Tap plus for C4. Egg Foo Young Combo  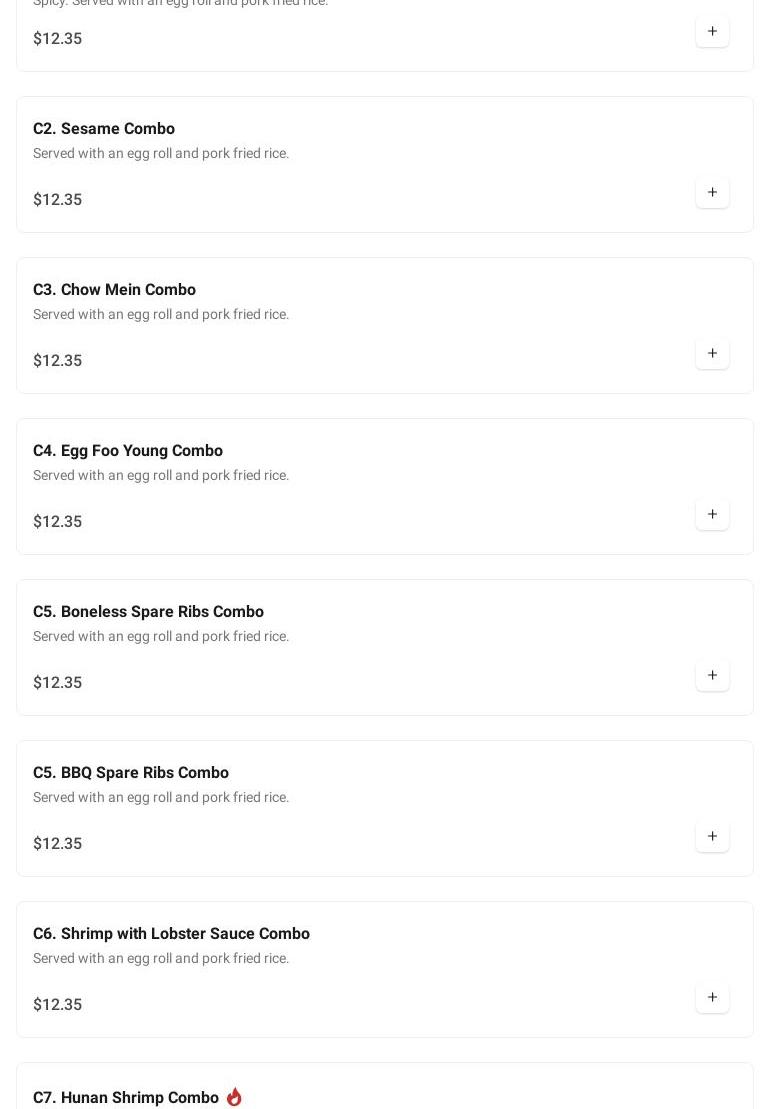point(712,514)
